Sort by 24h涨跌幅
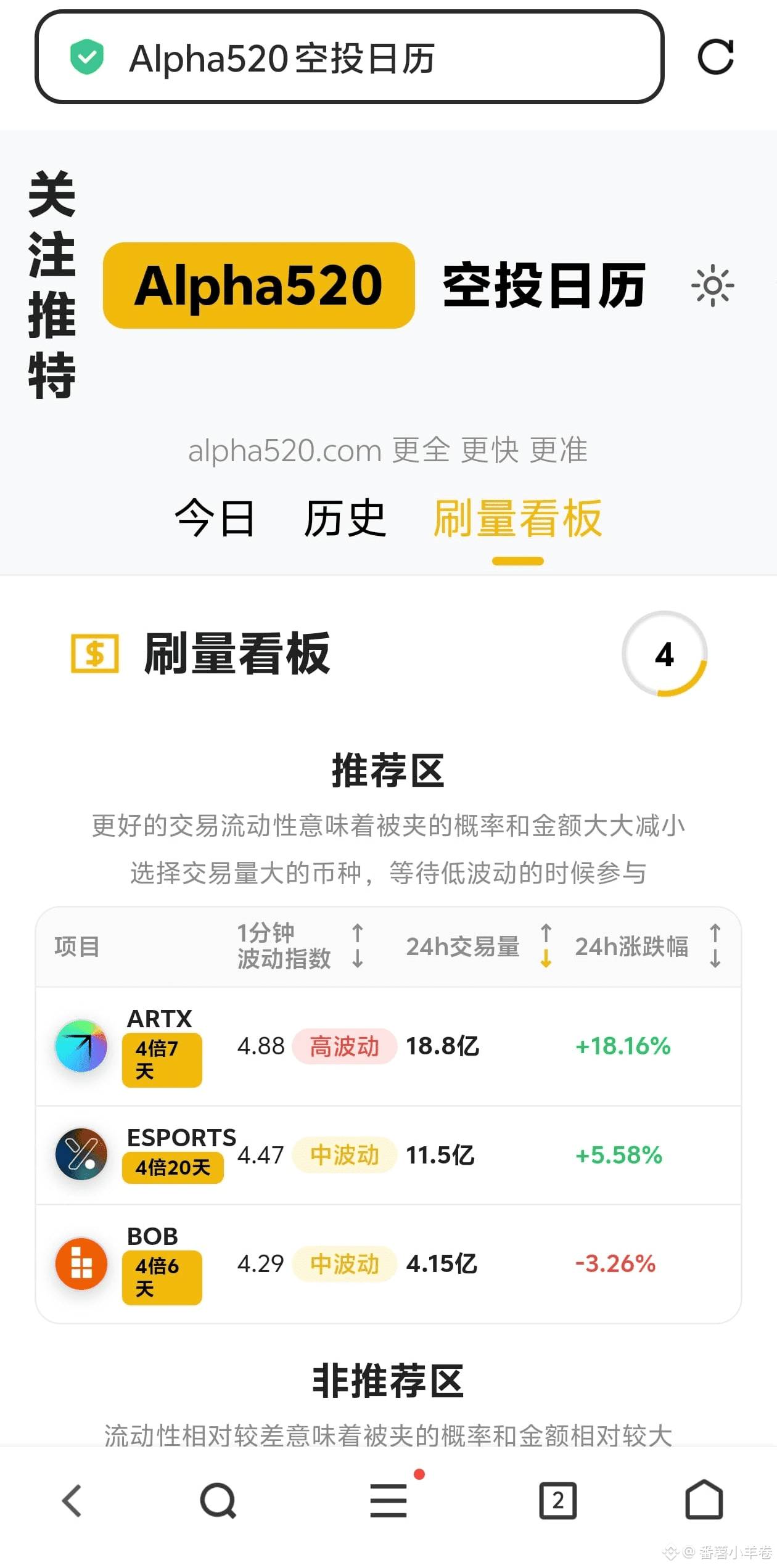Image resolution: width=777 pixels, height=1568 pixels. tap(715, 946)
